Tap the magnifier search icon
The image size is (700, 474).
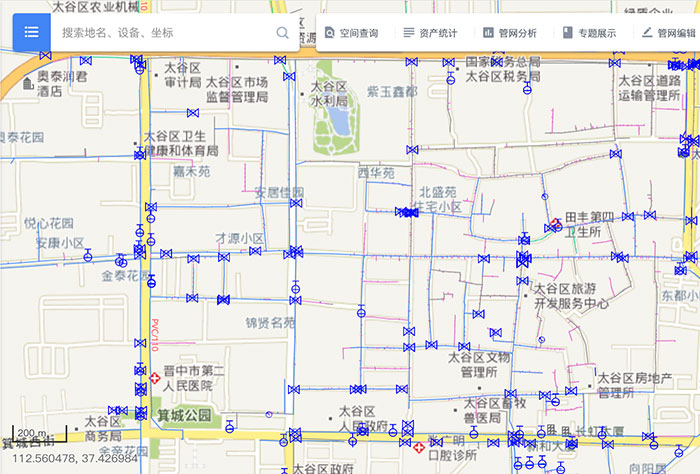coord(283,33)
